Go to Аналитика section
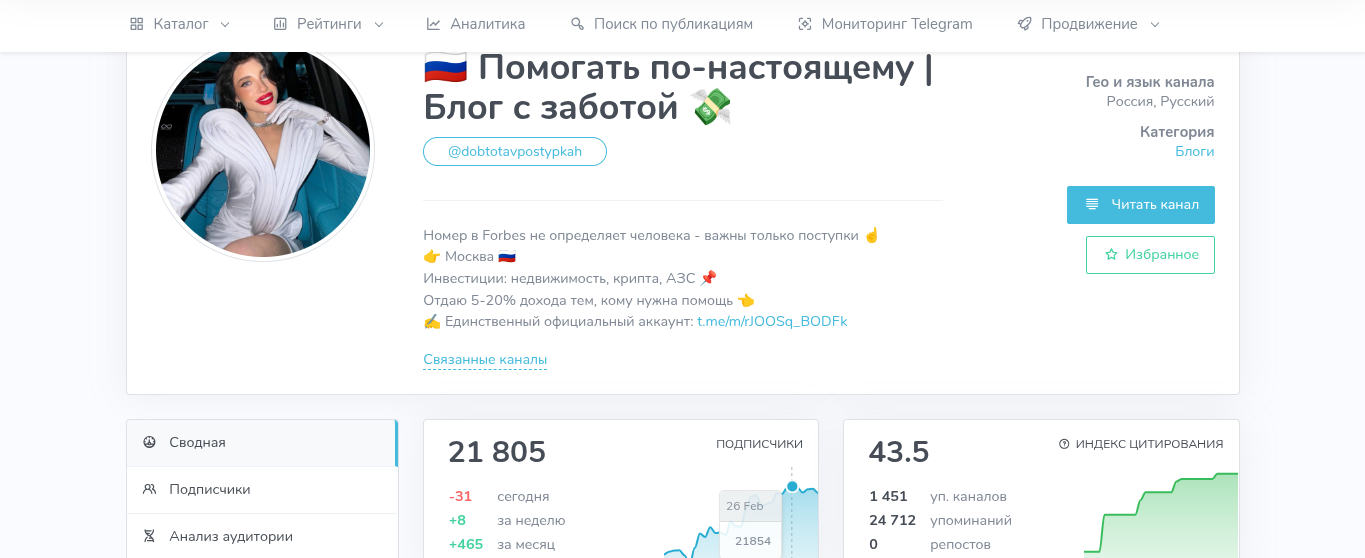This screenshot has width=1365, height=558. [475, 24]
